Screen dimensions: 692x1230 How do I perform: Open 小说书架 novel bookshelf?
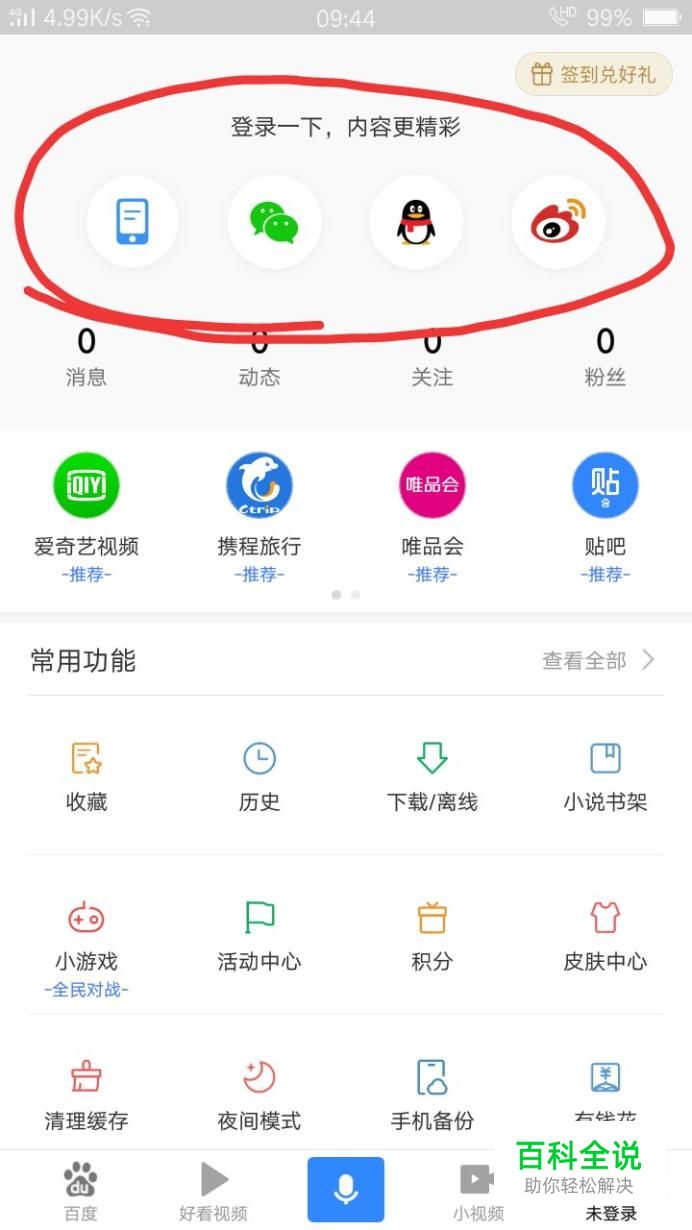click(605, 776)
